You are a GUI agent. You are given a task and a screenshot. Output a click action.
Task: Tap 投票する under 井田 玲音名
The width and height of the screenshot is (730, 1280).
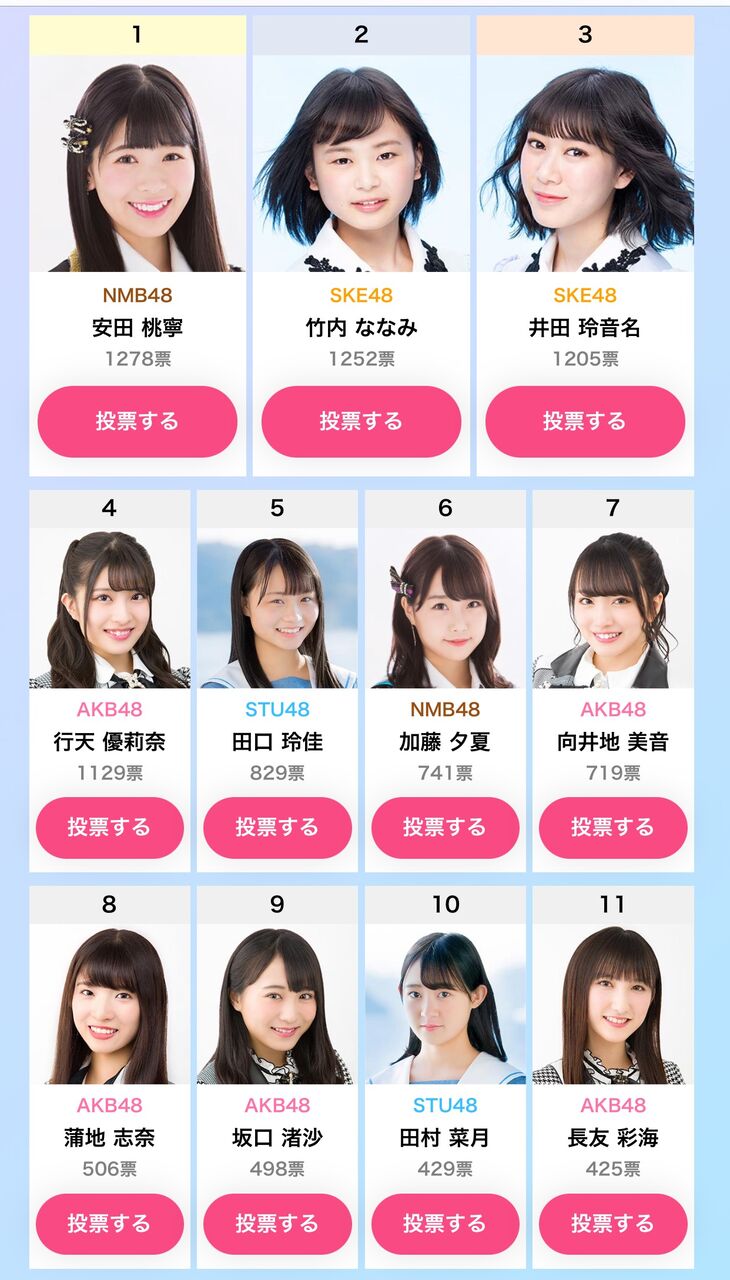click(x=585, y=421)
